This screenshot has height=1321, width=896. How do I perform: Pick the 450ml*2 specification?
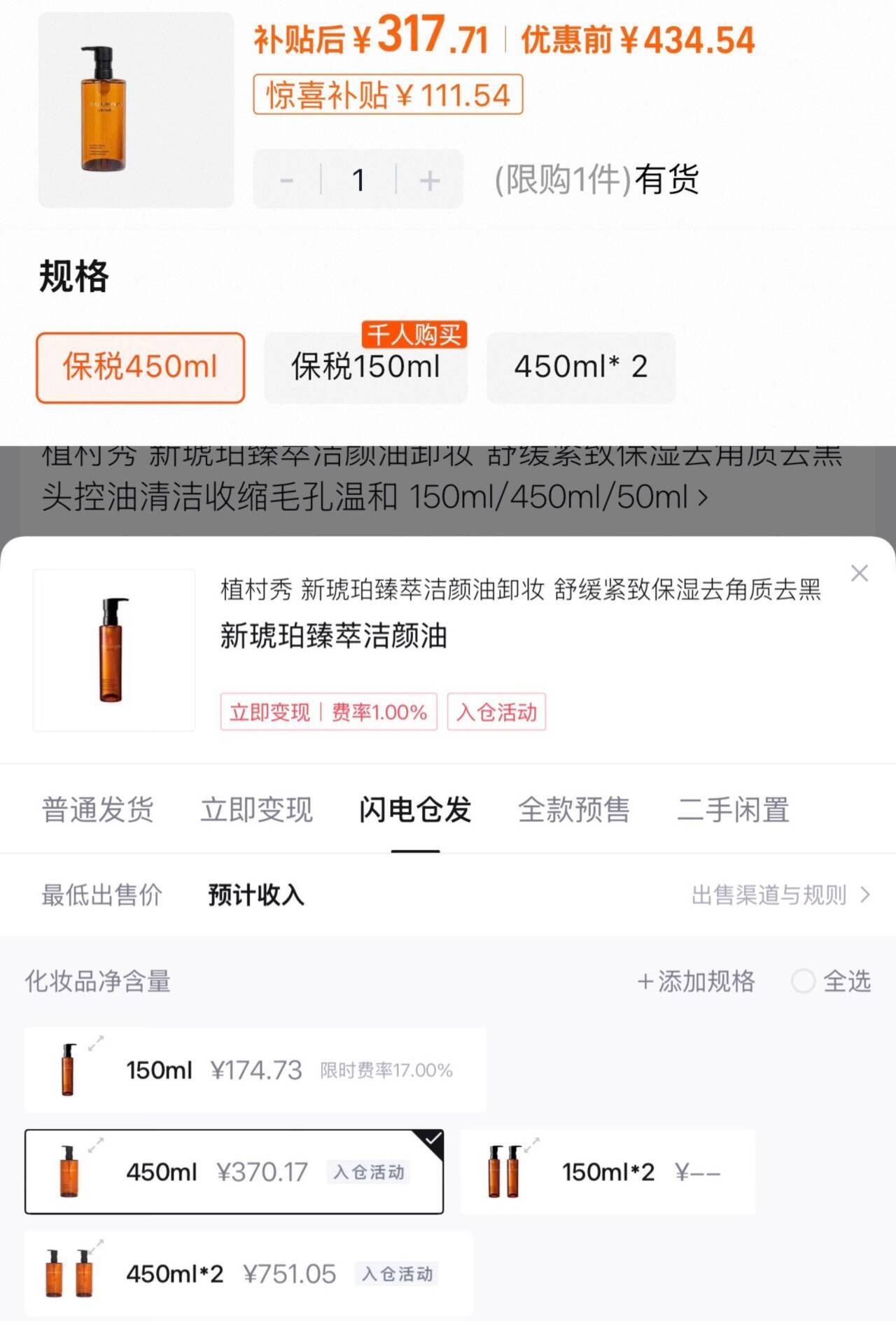581,367
